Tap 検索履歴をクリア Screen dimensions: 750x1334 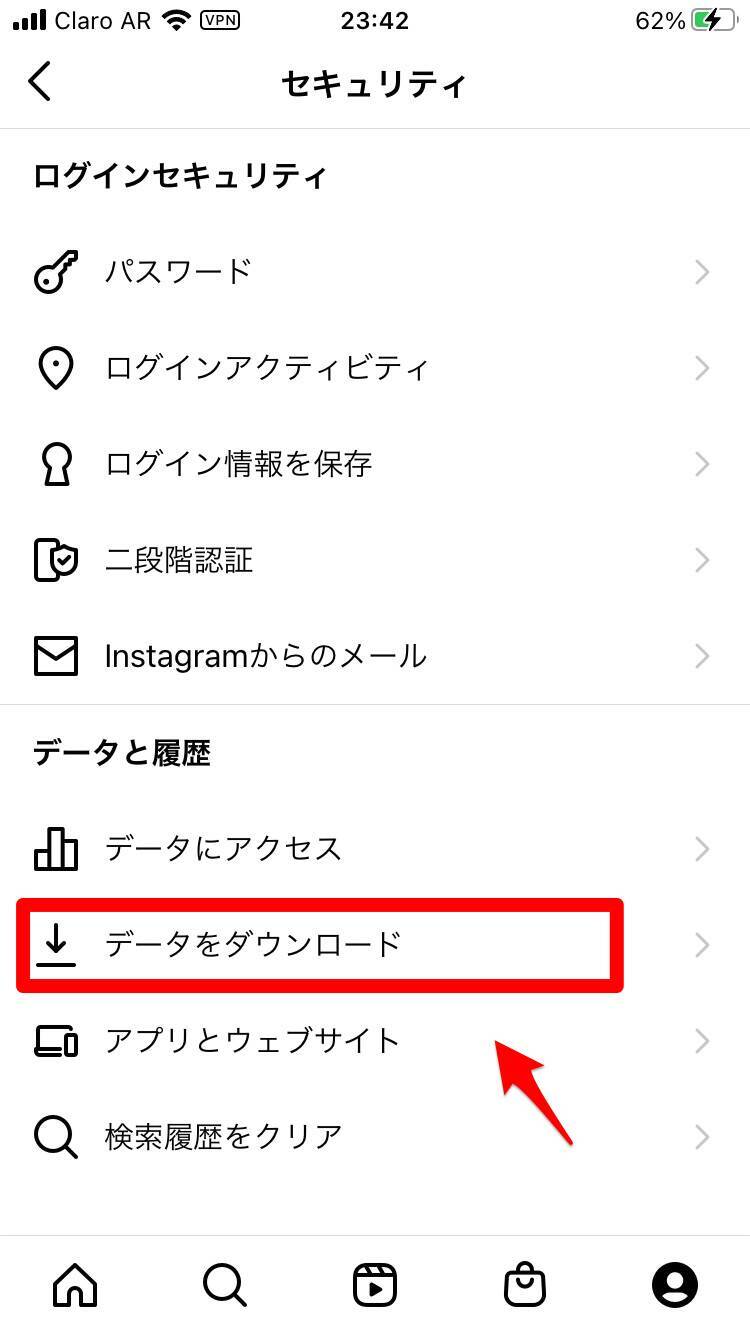[x=375, y=1137]
